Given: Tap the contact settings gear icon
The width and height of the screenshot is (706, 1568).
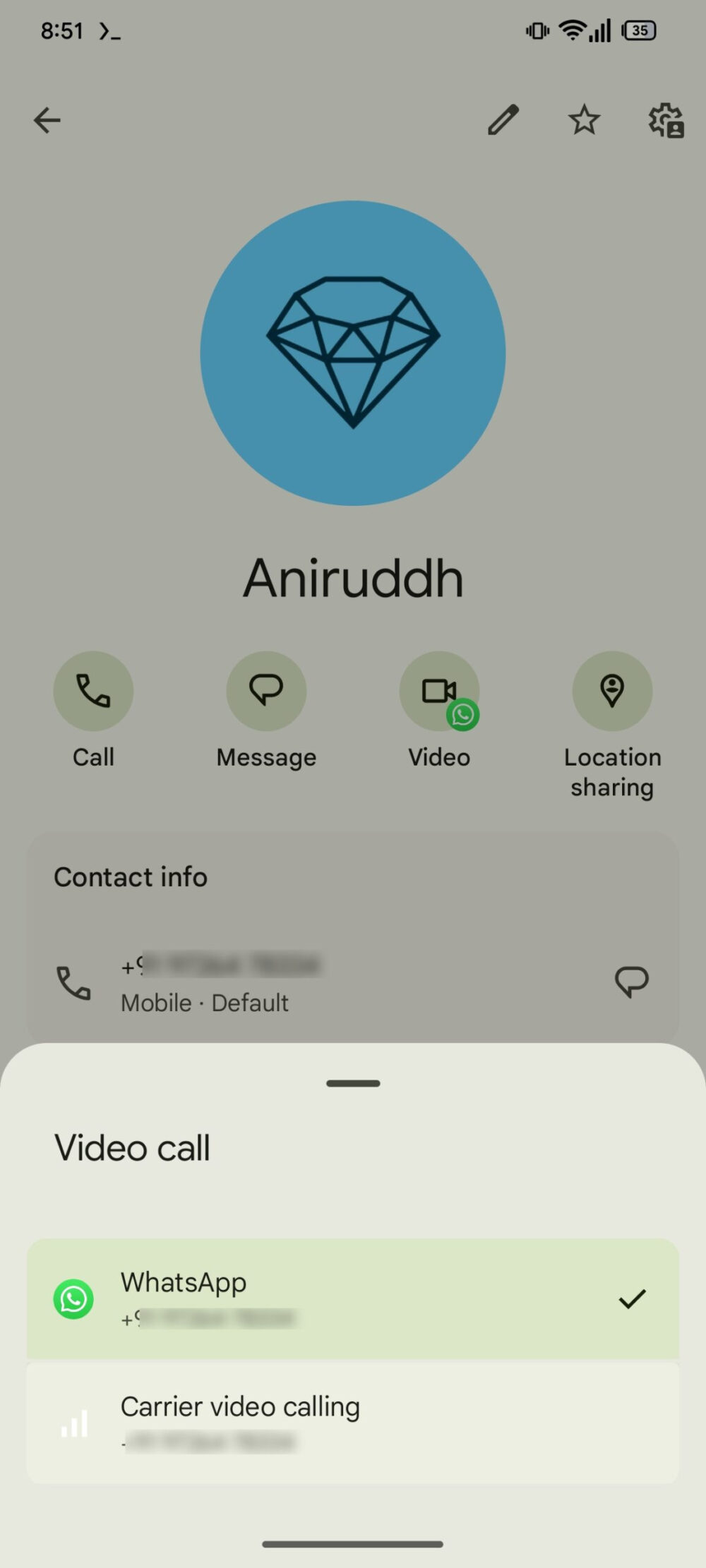Looking at the screenshot, I should coord(664,121).
